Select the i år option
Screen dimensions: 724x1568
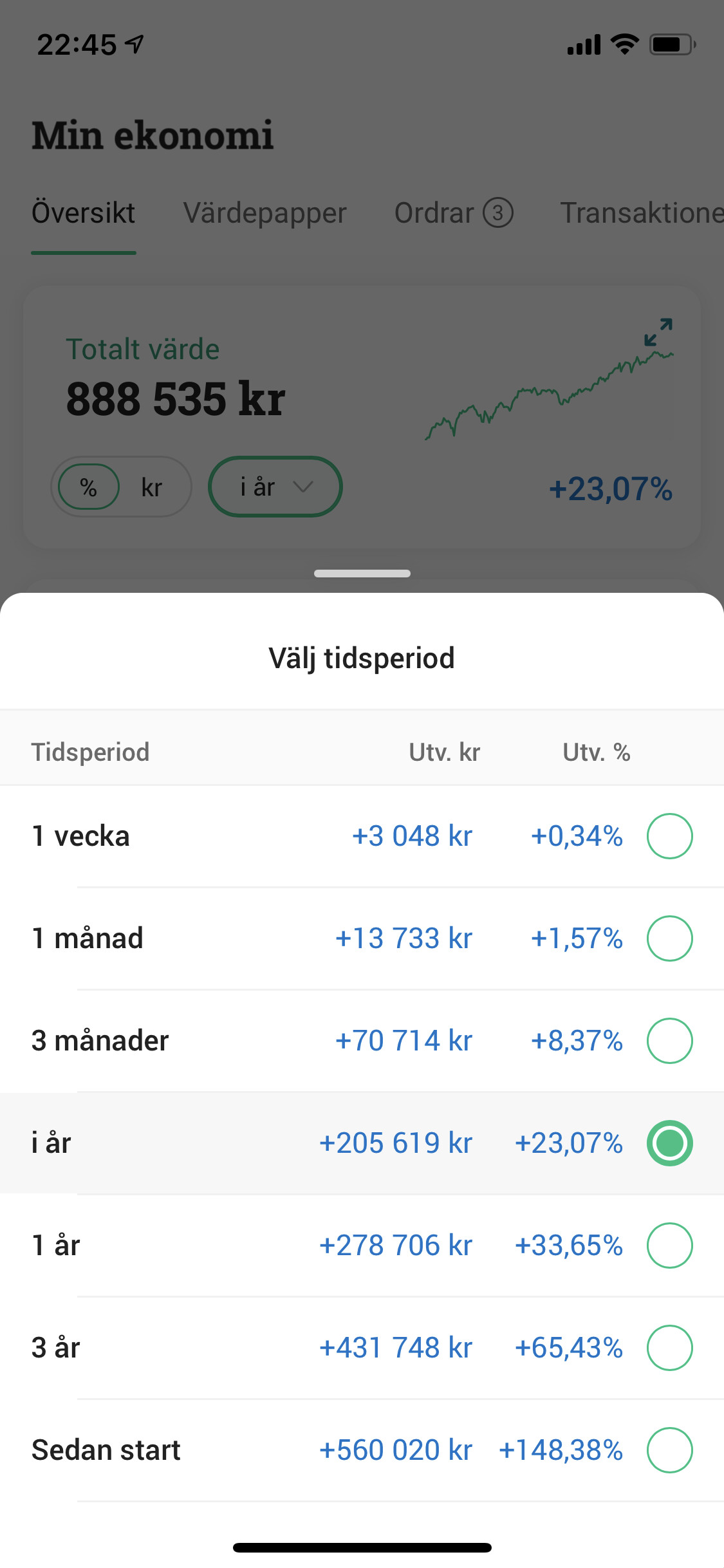362,1143
